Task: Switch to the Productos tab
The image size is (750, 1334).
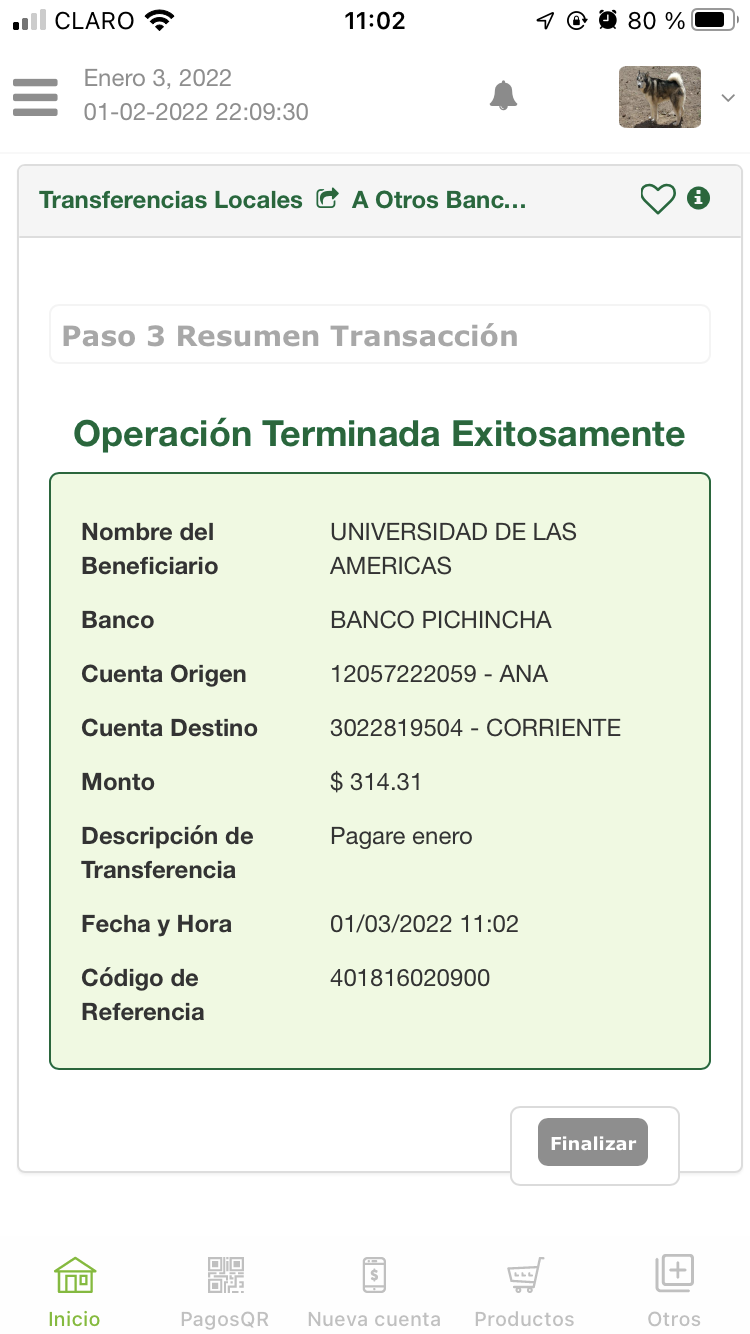Action: [524, 1290]
